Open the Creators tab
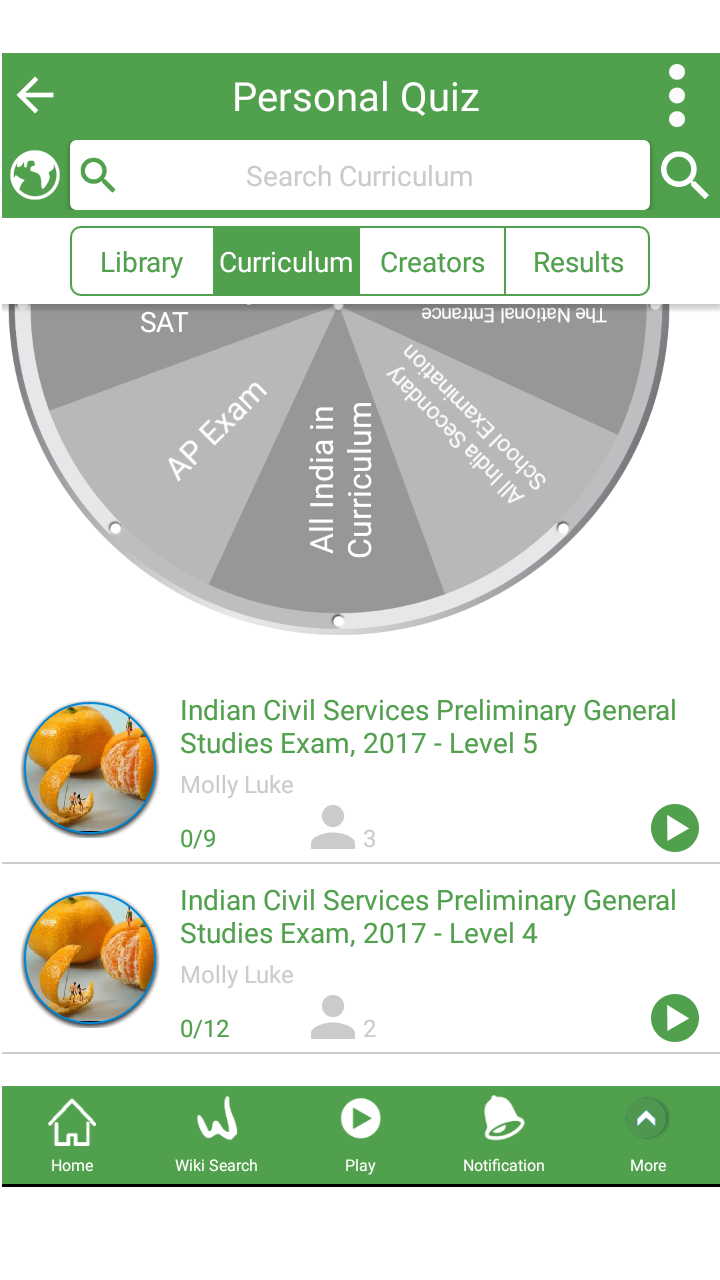The height and width of the screenshot is (1280, 720). 432,262
